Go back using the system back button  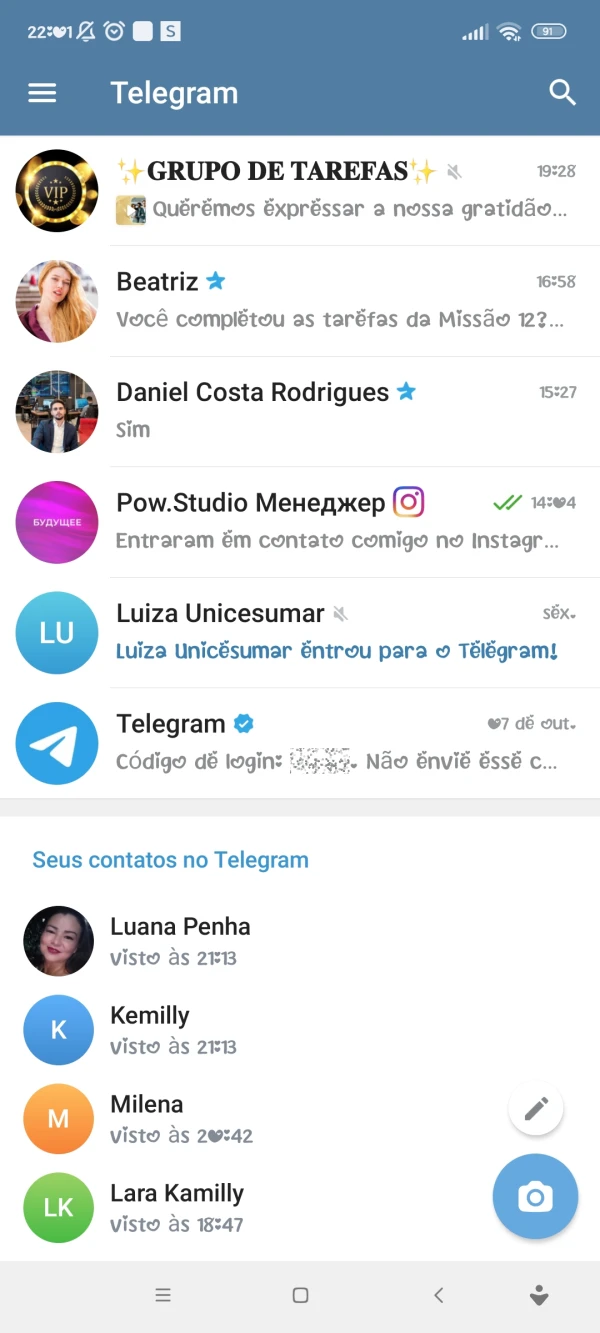[438, 1295]
